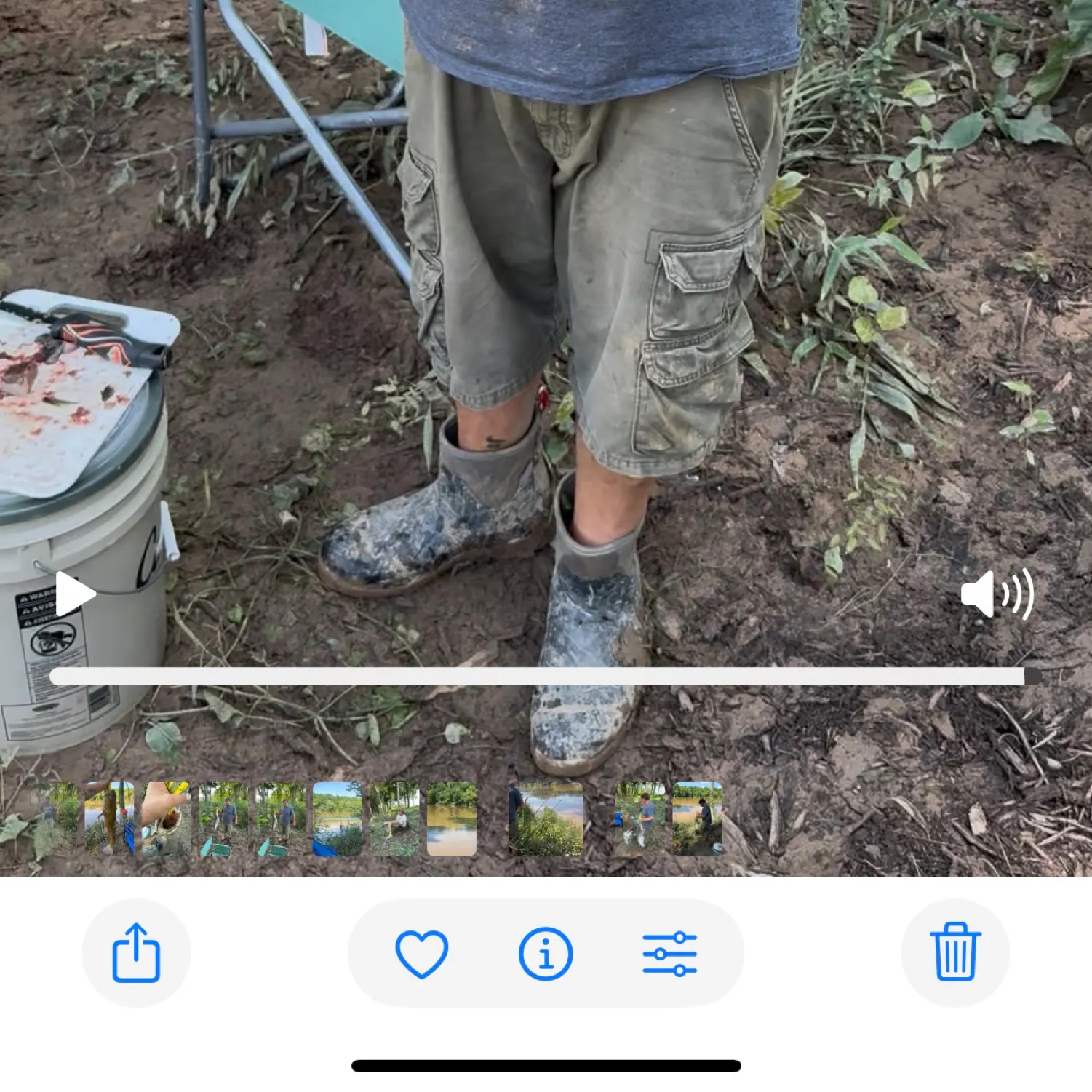Viewport: 1092px width, 1092px height.
Task: Mute the video sound
Action: [x=997, y=594]
